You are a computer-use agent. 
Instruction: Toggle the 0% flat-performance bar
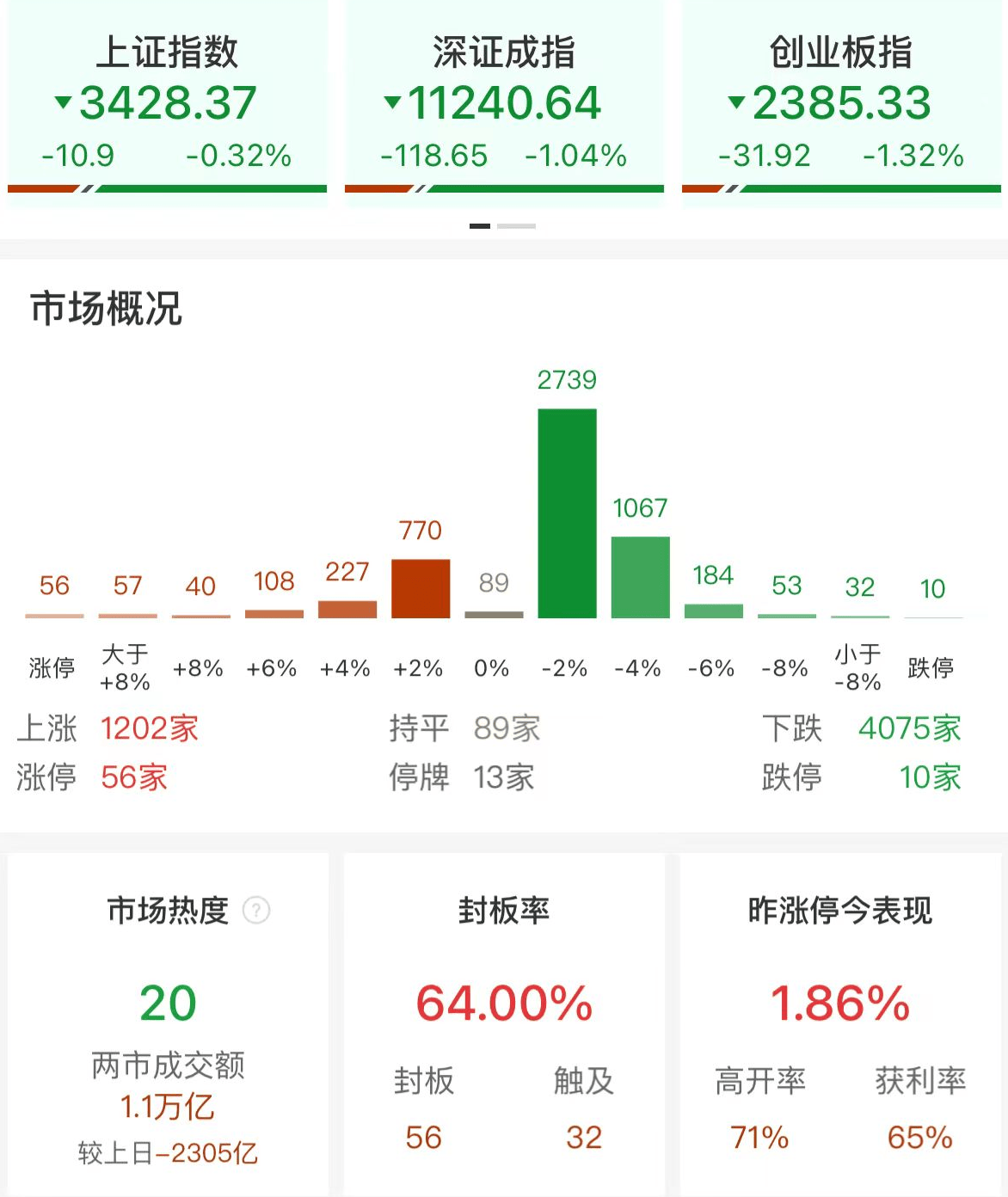[x=493, y=612]
